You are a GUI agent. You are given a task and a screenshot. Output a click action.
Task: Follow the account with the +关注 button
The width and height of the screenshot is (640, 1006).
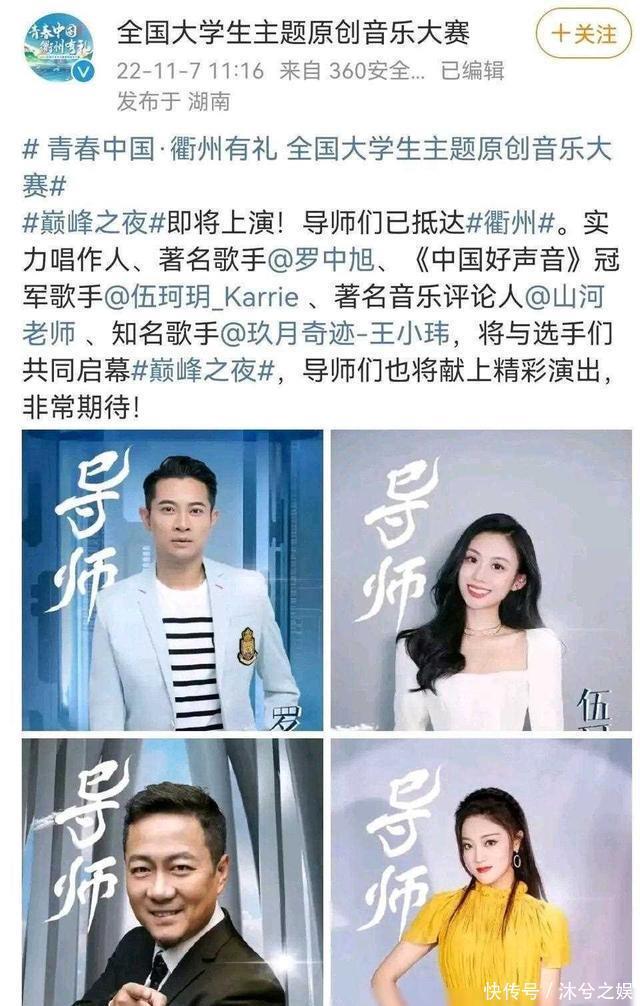584,34
